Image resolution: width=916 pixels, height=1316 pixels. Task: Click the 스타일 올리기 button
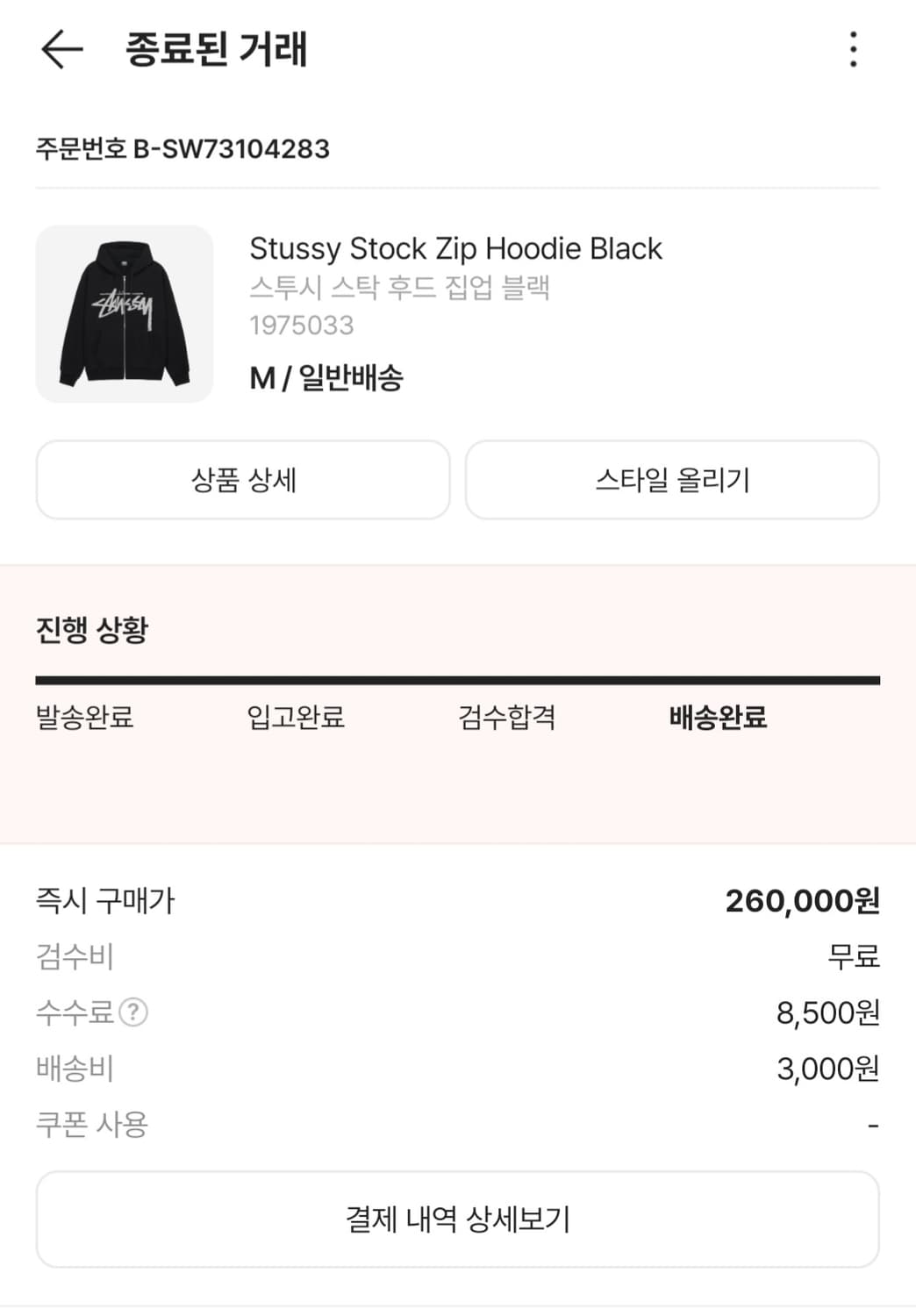click(672, 480)
